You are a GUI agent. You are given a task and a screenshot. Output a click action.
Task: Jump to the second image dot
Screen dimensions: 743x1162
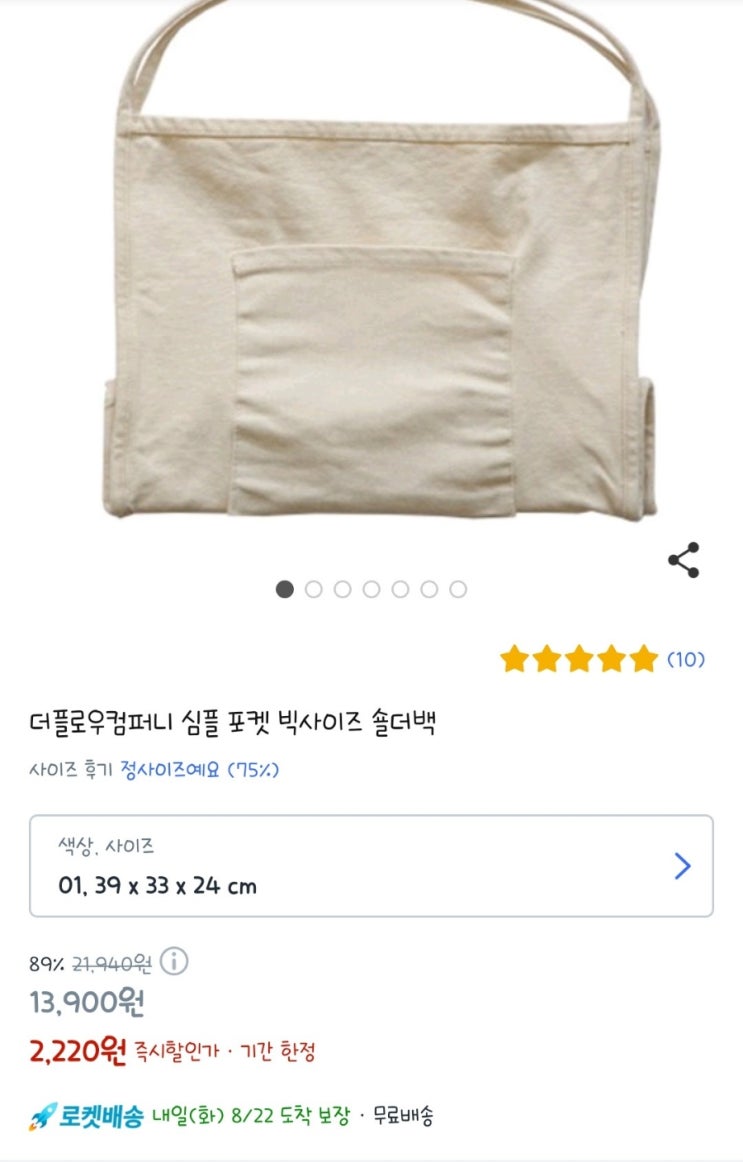click(314, 590)
